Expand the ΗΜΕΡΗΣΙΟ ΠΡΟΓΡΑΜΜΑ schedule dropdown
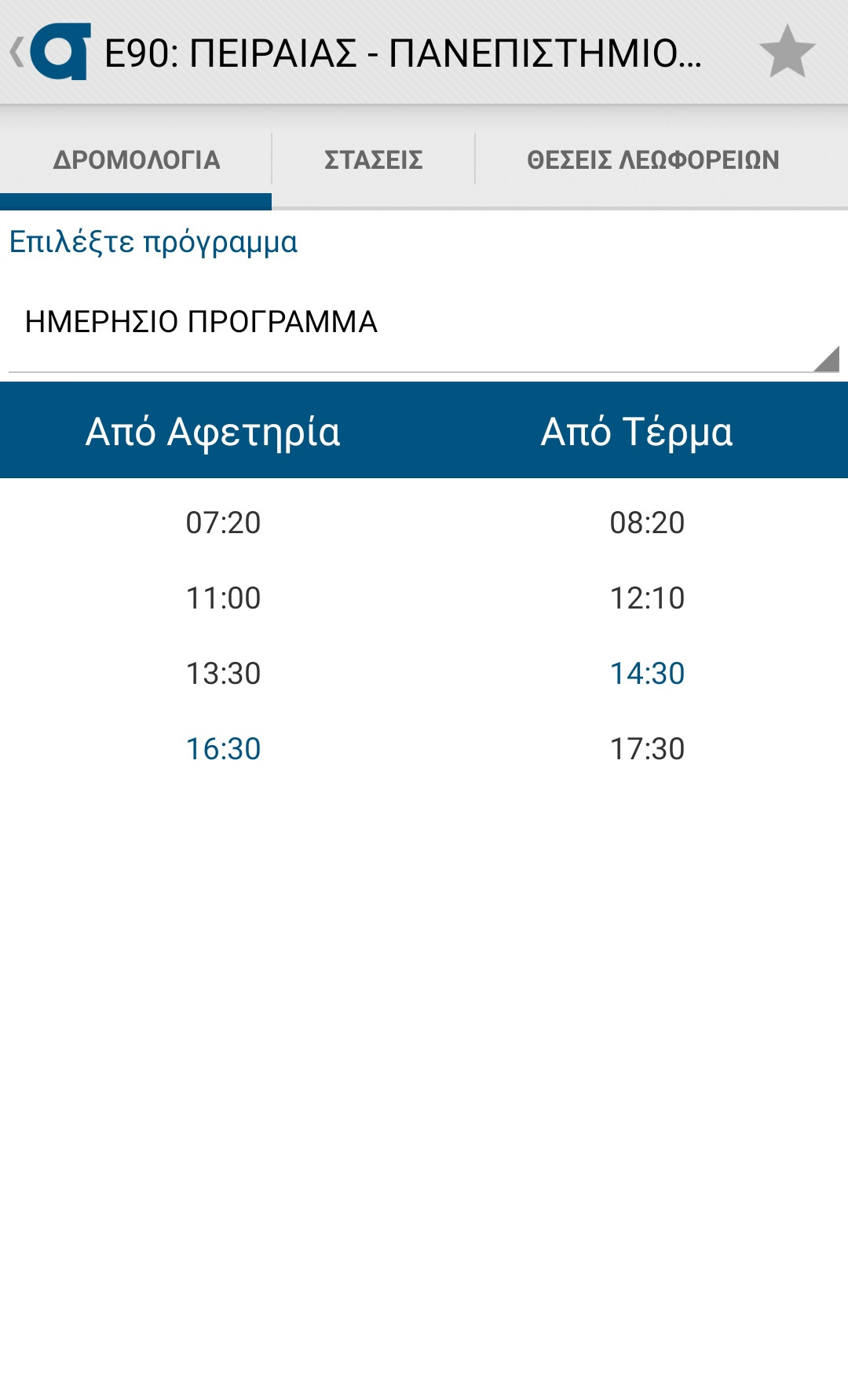This screenshot has width=848, height=1400. [423, 323]
